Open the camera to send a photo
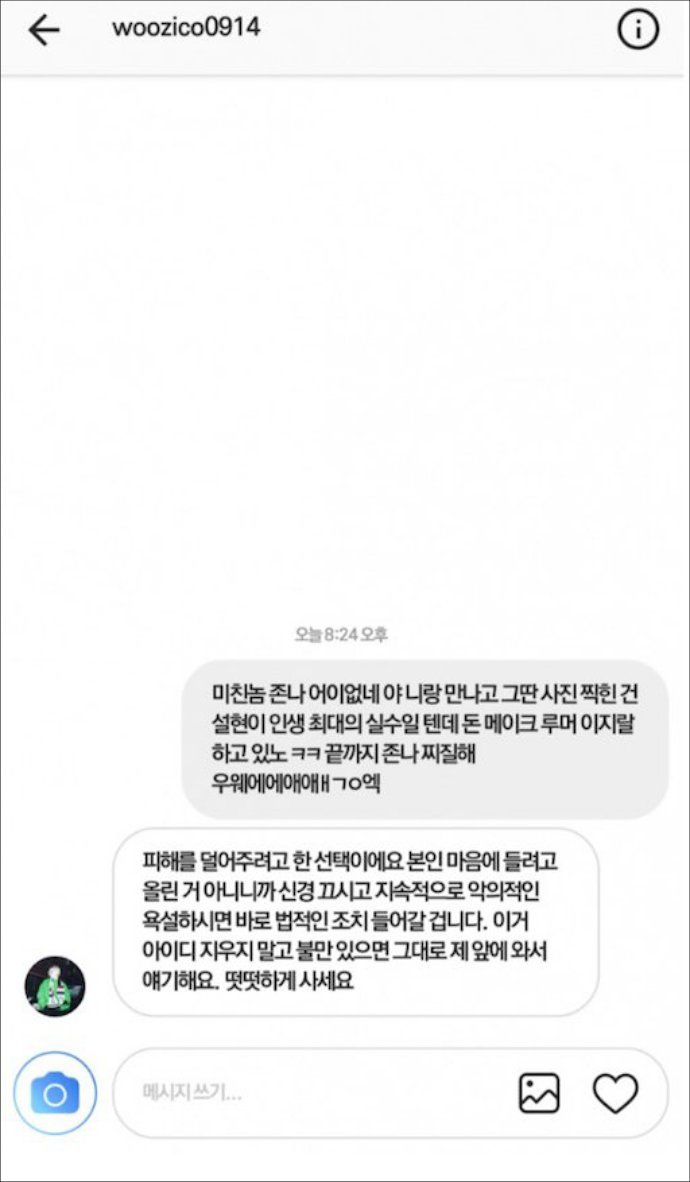 55,1092
